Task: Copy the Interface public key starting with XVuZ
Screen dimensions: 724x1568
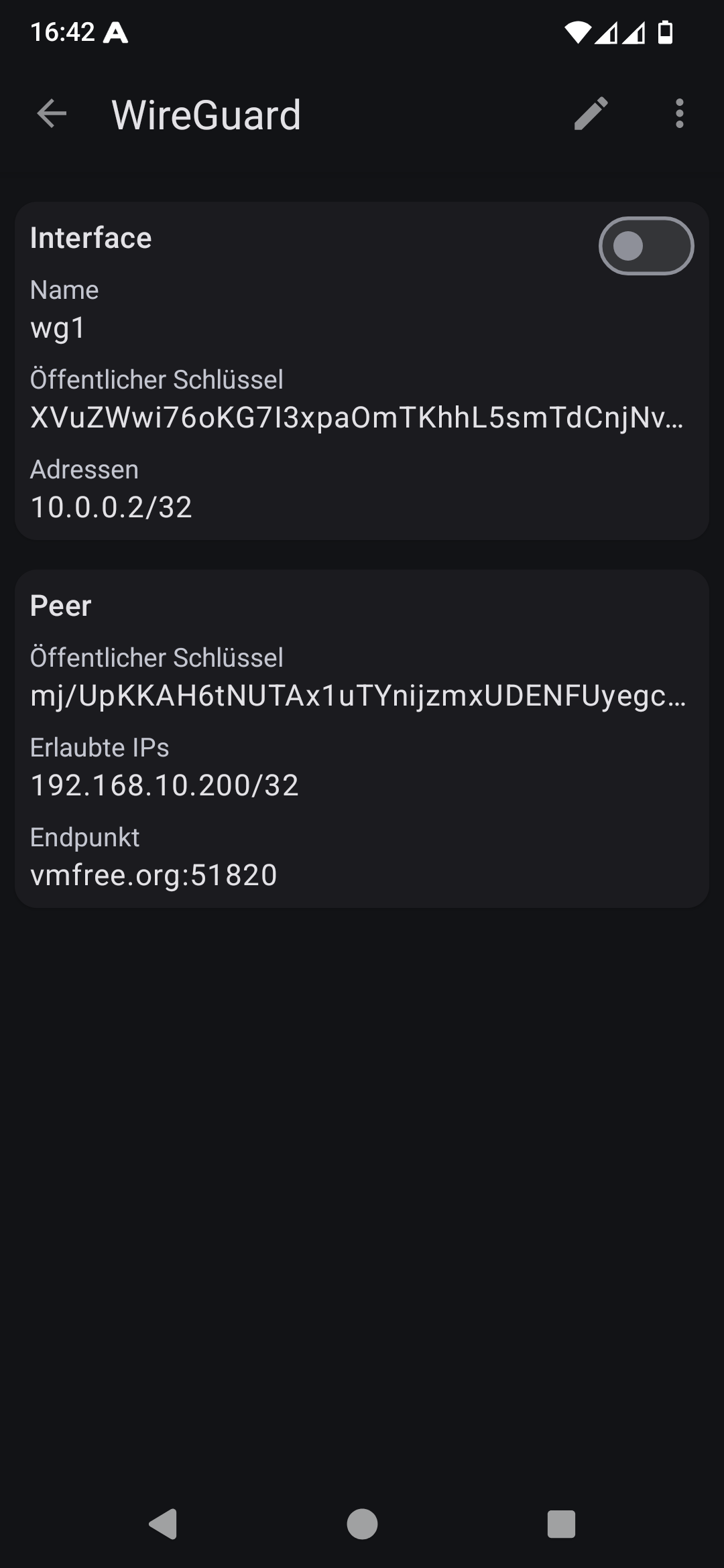Action: tap(357, 417)
